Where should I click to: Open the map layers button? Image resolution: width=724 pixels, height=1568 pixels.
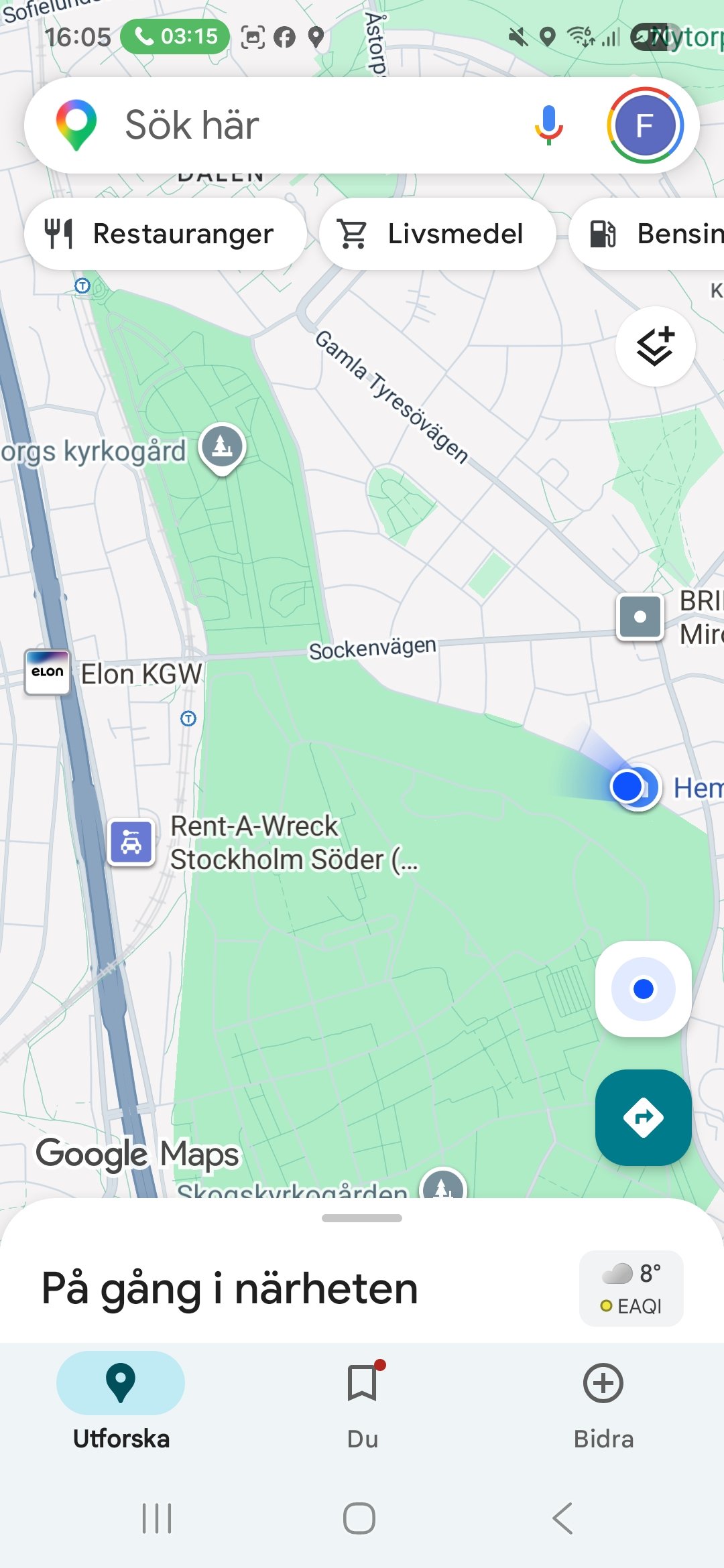[655, 346]
